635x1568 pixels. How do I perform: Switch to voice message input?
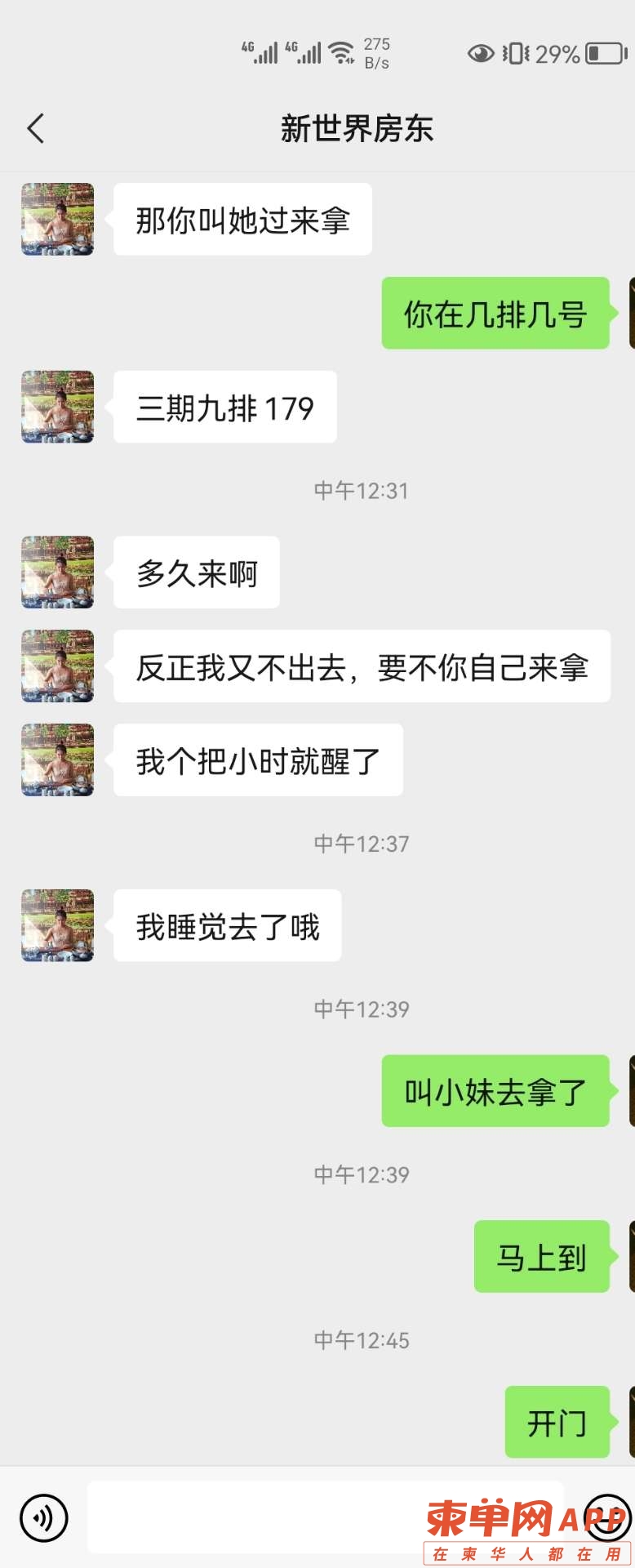[43, 1517]
